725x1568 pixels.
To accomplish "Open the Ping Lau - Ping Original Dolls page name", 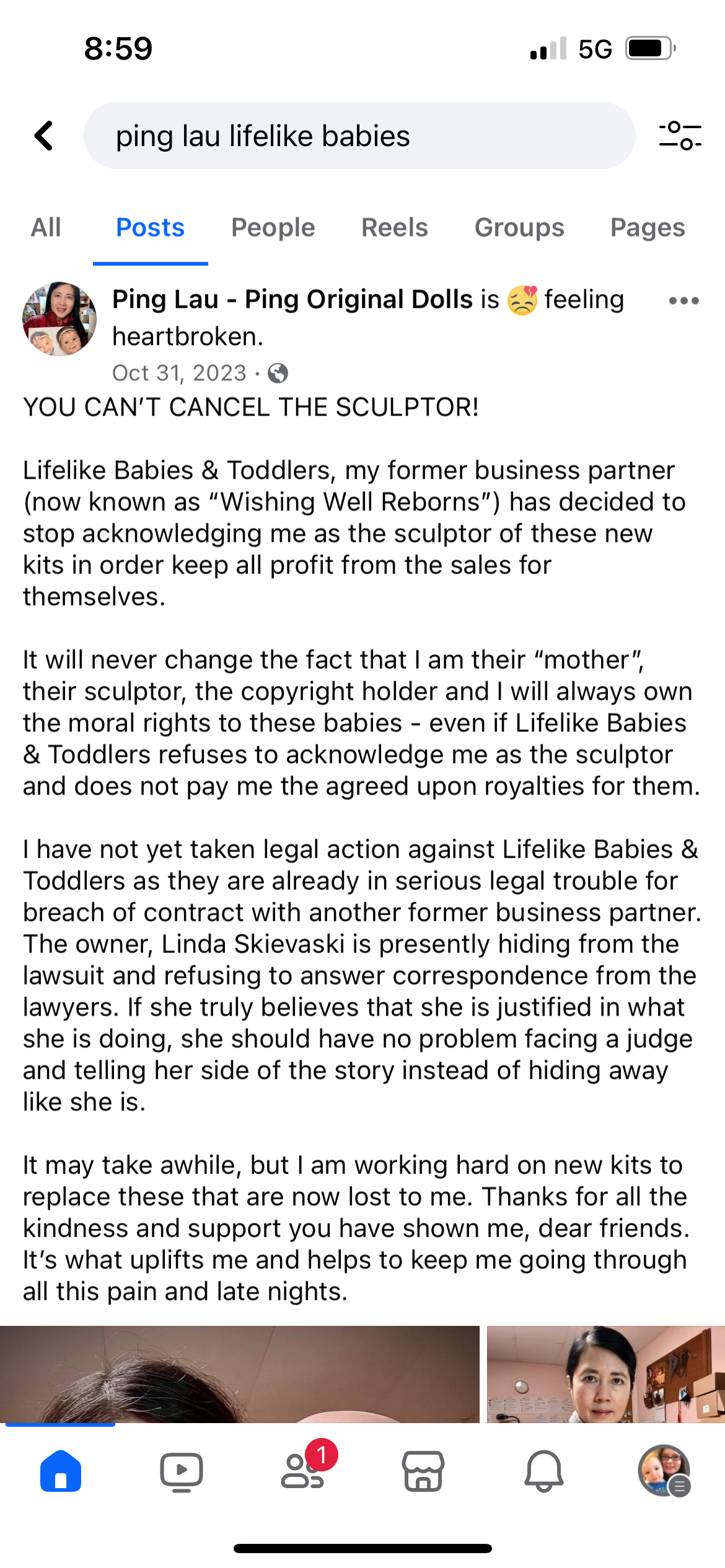I will [292, 299].
